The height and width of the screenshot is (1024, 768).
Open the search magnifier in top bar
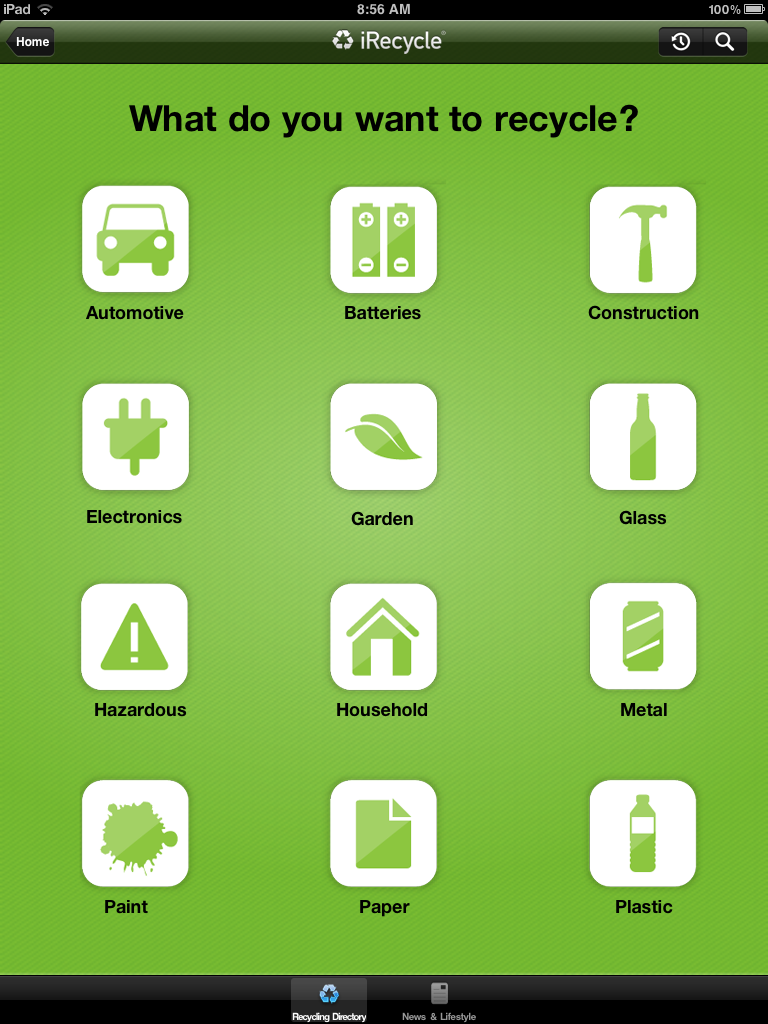point(725,41)
